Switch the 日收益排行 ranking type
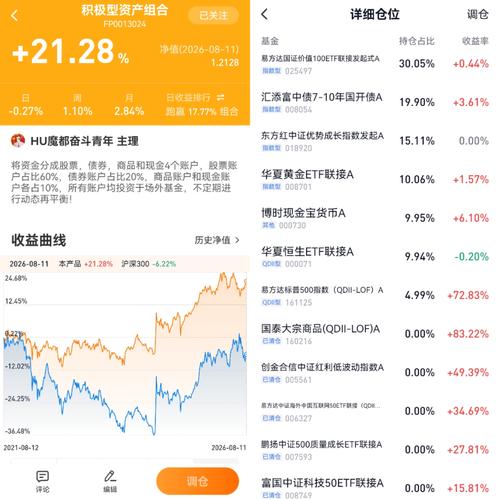 point(220,97)
